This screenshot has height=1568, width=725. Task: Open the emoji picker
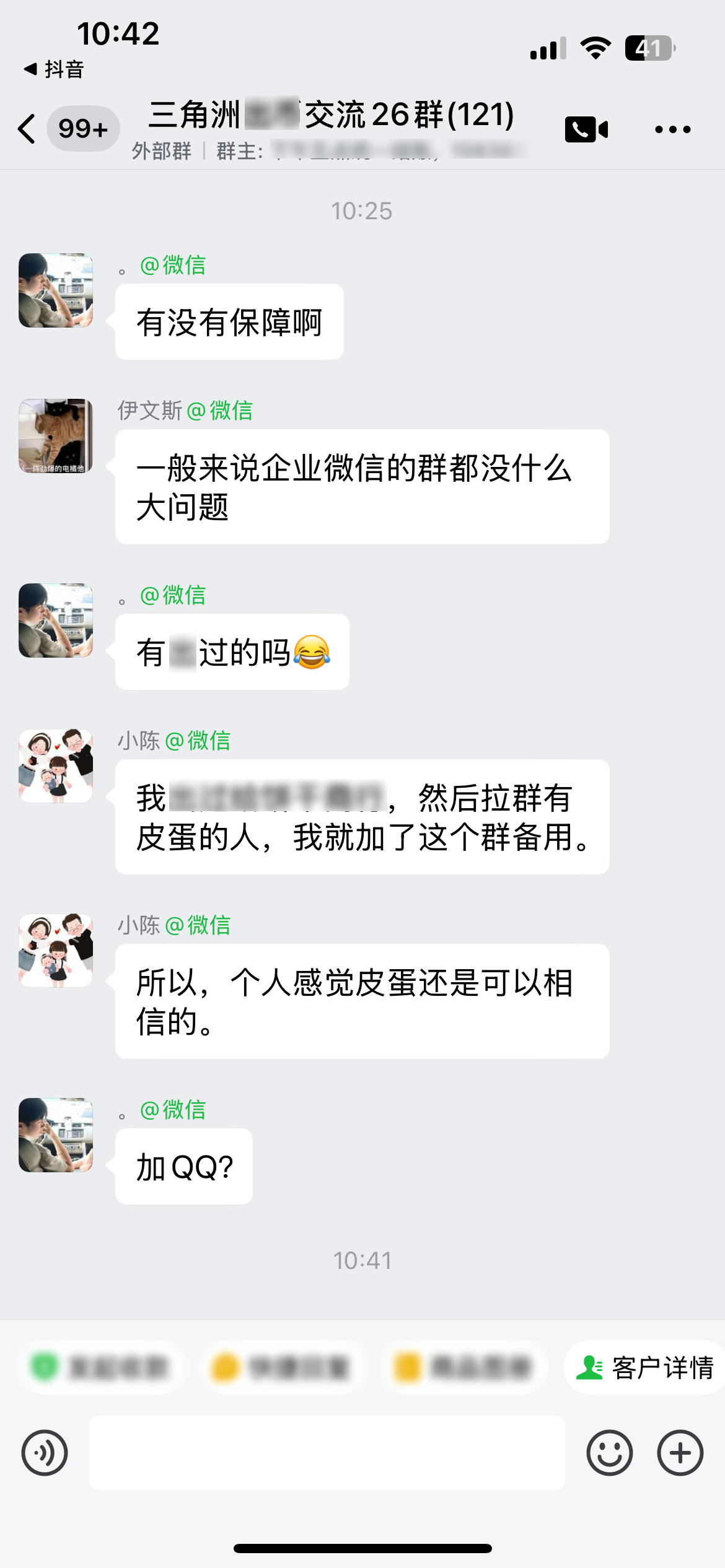click(610, 1453)
